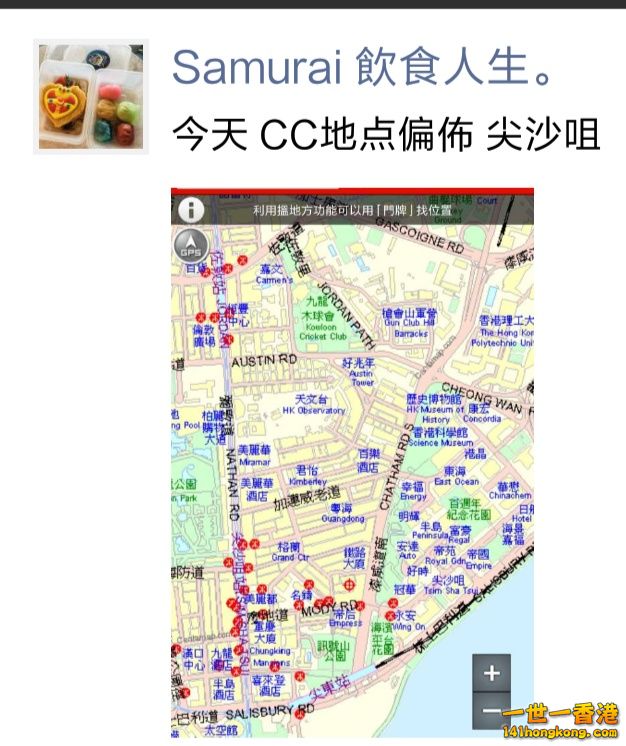Open Samurai's profile picture
The width and height of the screenshot is (626, 746).
91,97
